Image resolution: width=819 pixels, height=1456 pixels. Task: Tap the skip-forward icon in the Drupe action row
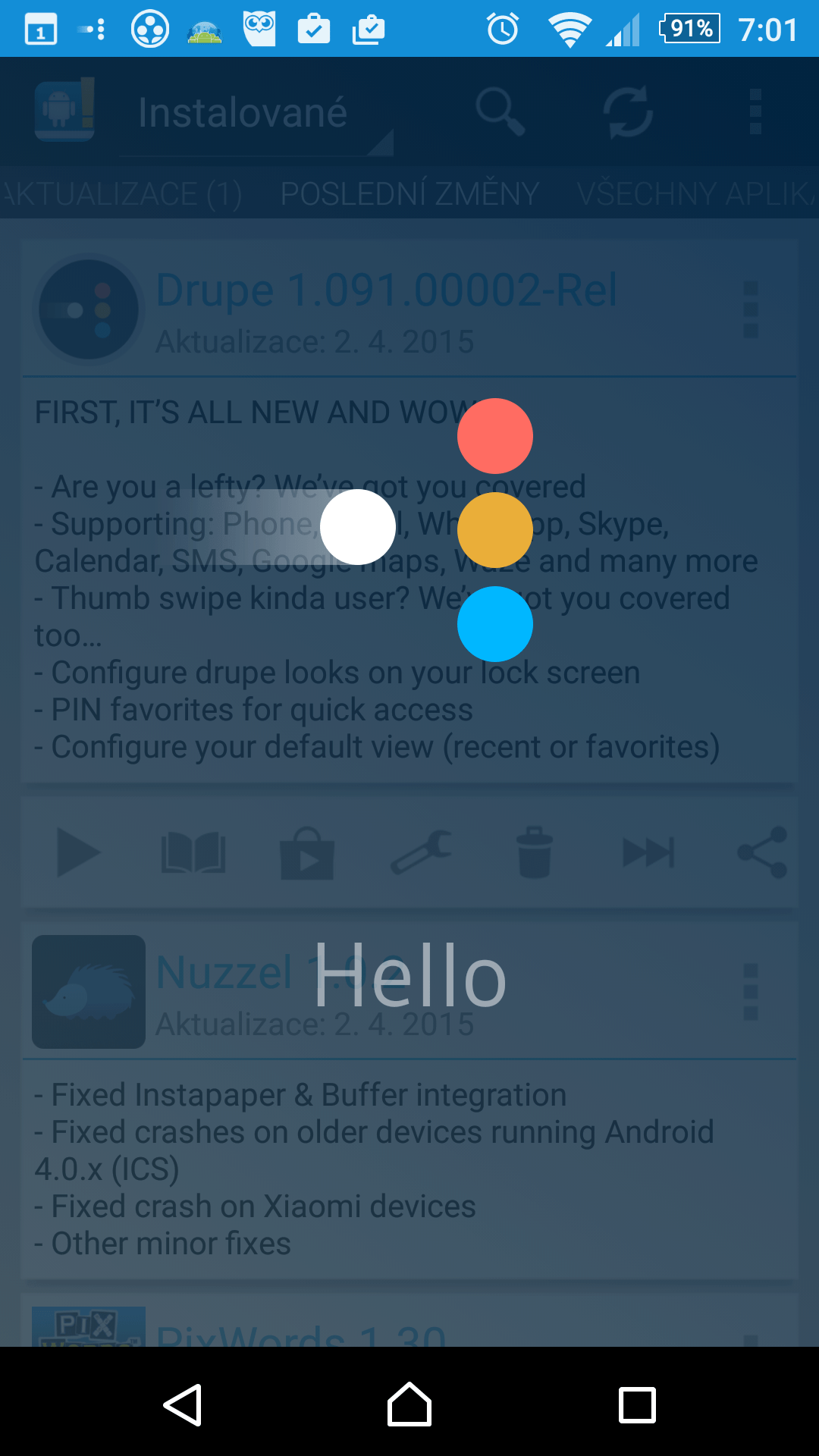pyautogui.click(x=648, y=853)
